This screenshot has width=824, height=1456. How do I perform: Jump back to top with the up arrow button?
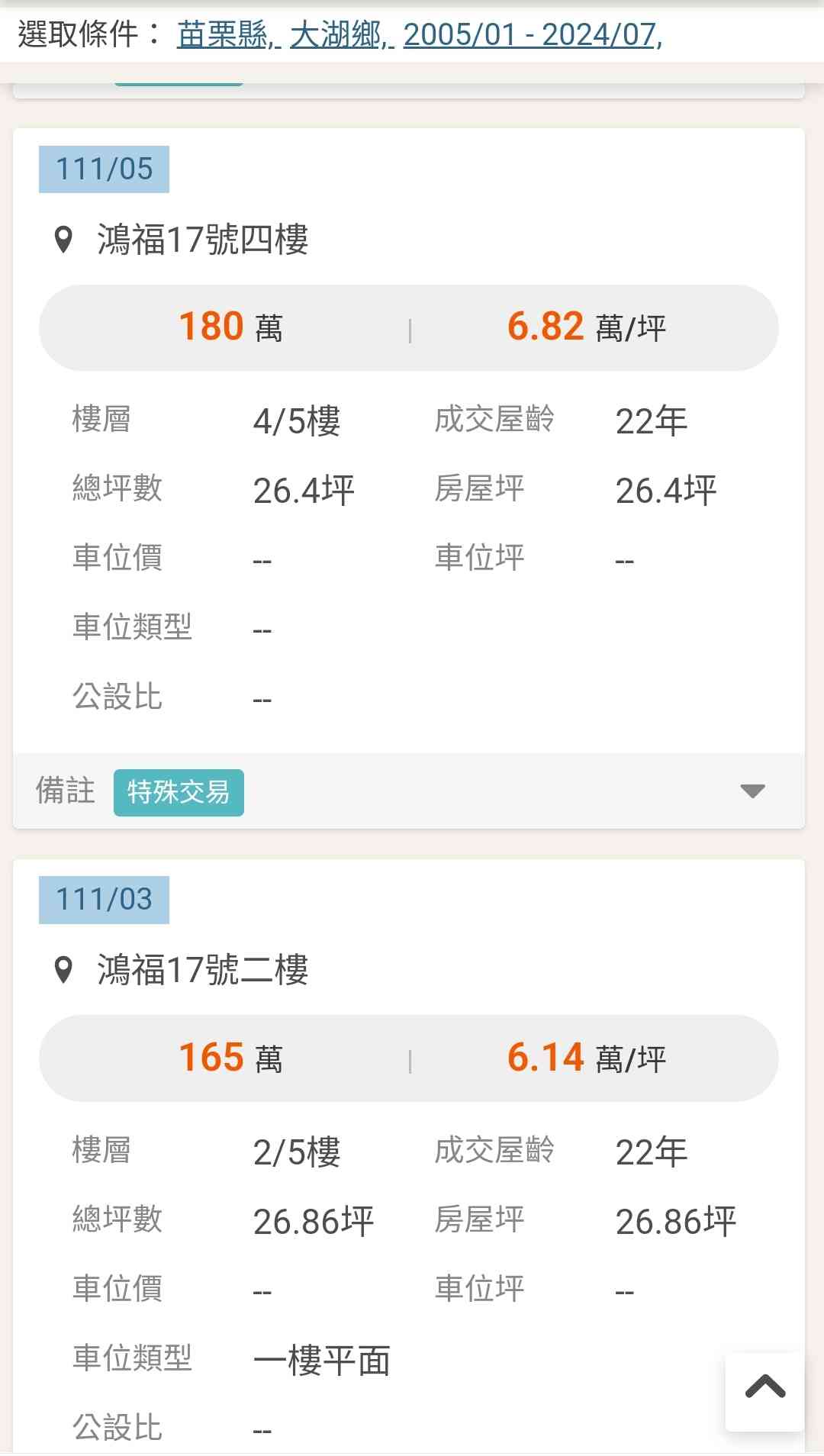(764, 1387)
